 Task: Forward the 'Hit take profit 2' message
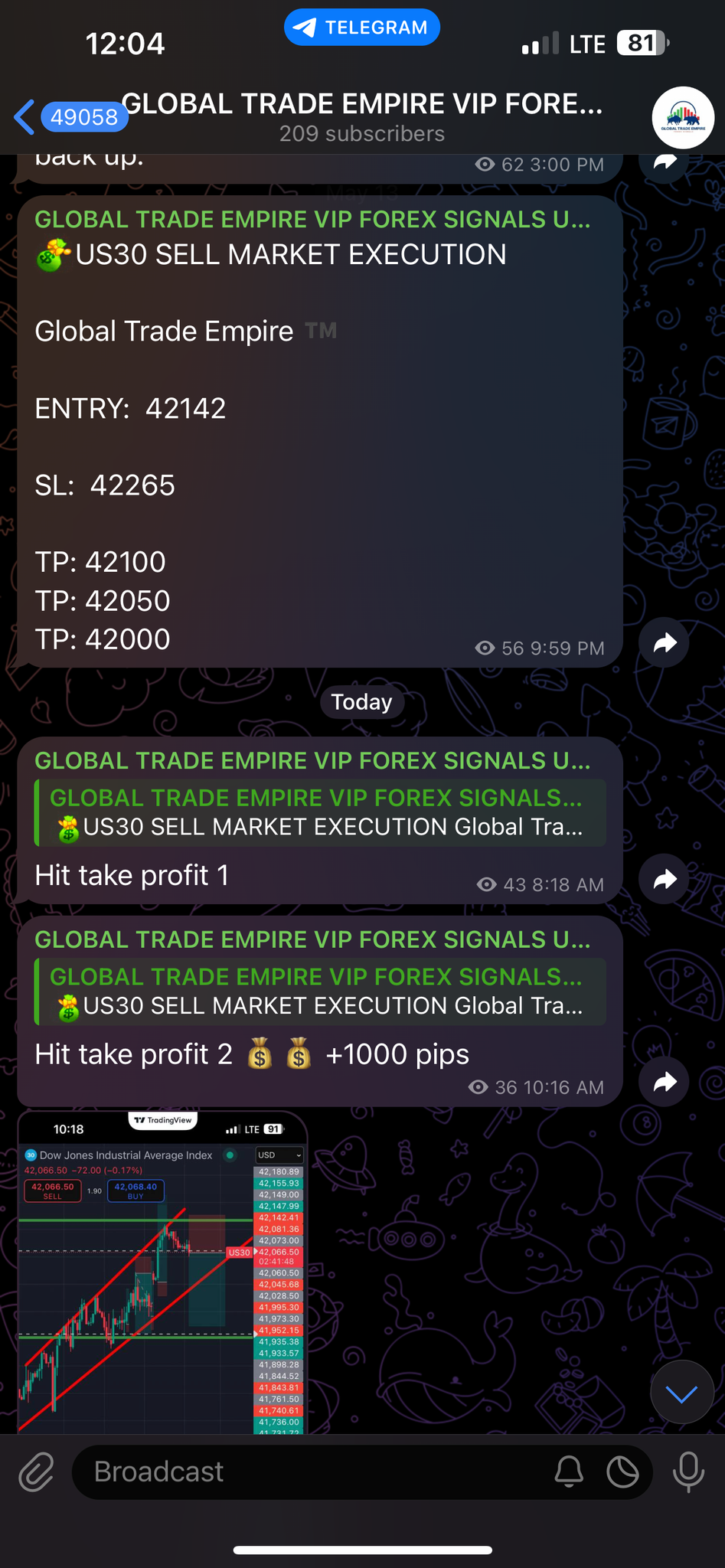tap(665, 1082)
